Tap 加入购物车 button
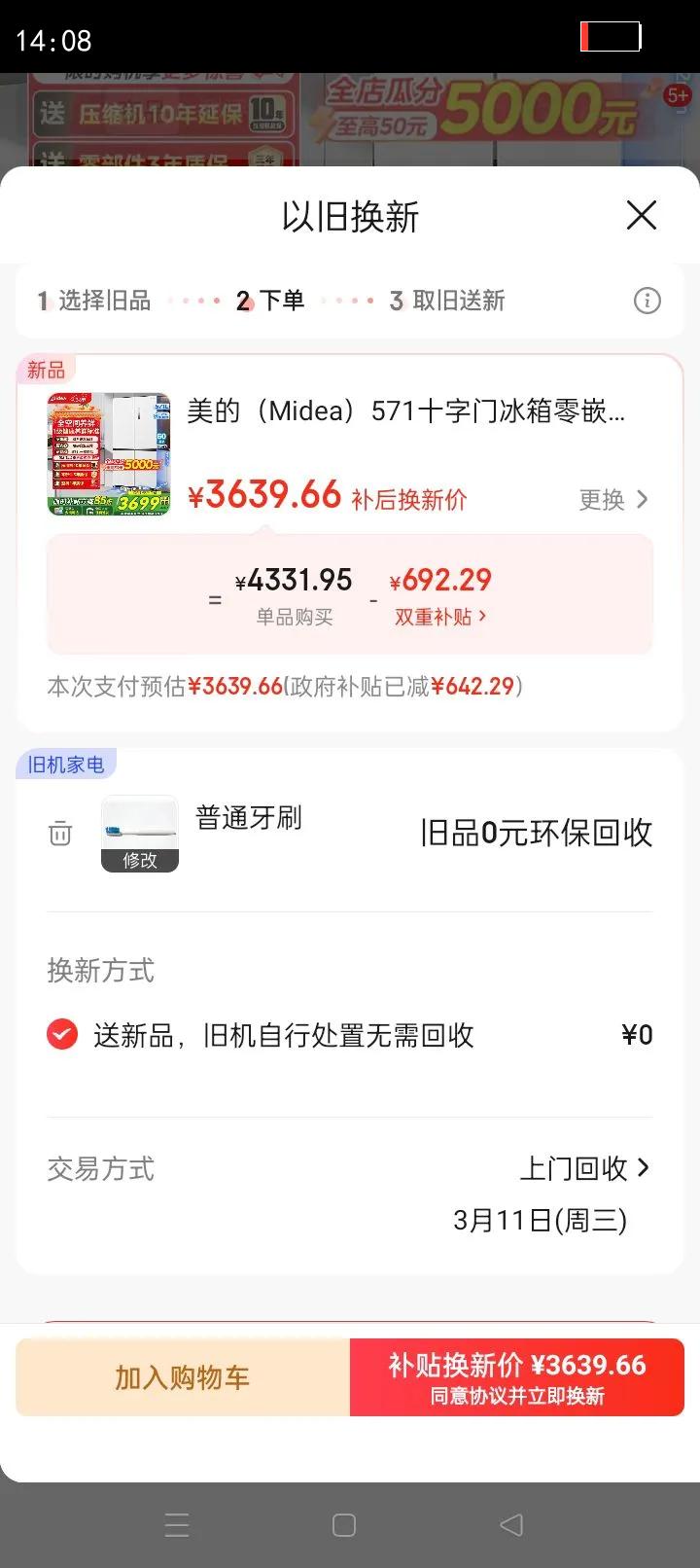The width and height of the screenshot is (700, 1568). point(183,1377)
